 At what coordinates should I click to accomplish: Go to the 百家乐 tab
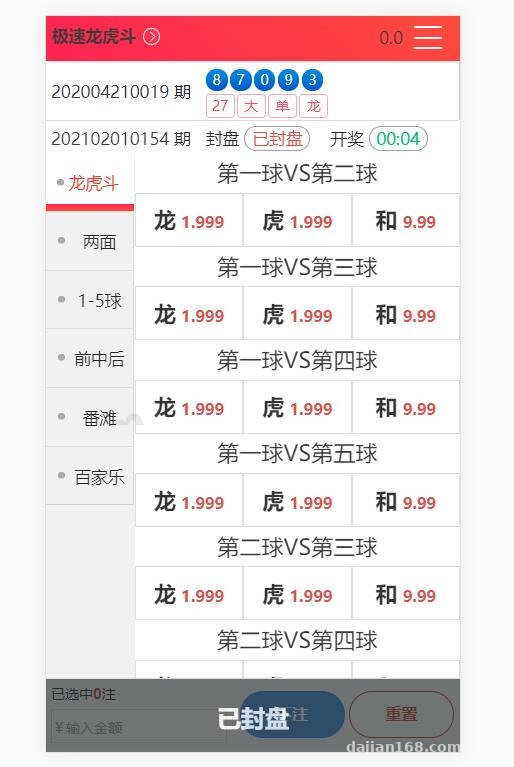coord(89,476)
